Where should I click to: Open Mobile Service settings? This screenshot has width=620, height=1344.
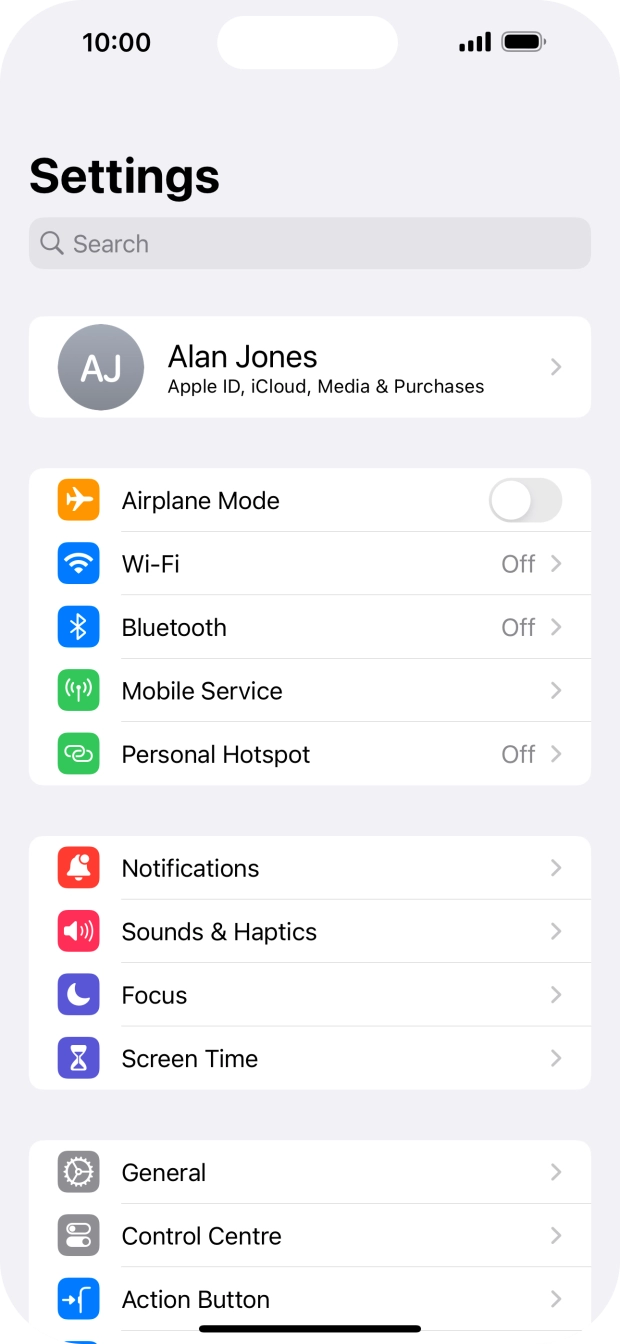click(310, 691)
